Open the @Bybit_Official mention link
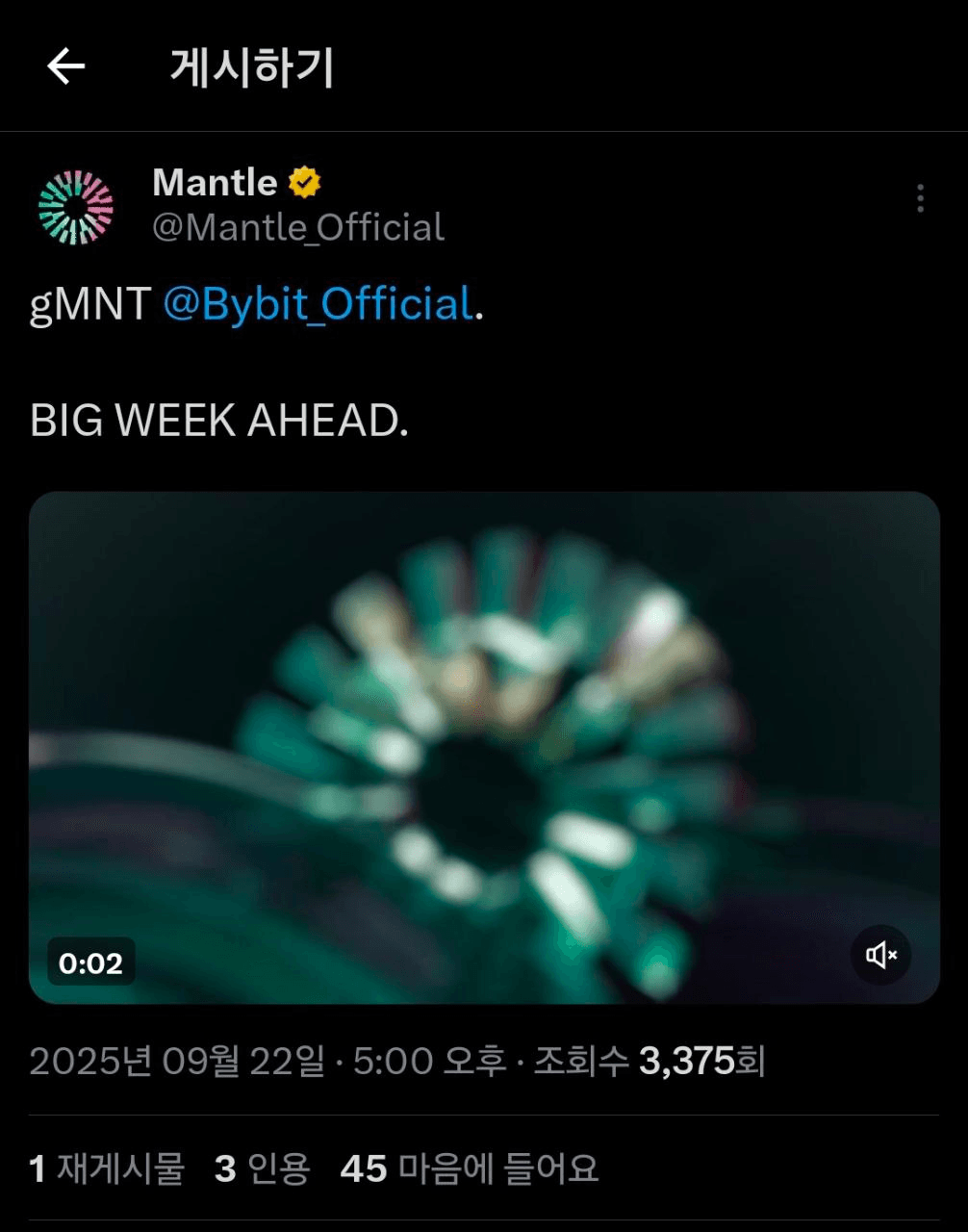 click(x=318, y=304)
